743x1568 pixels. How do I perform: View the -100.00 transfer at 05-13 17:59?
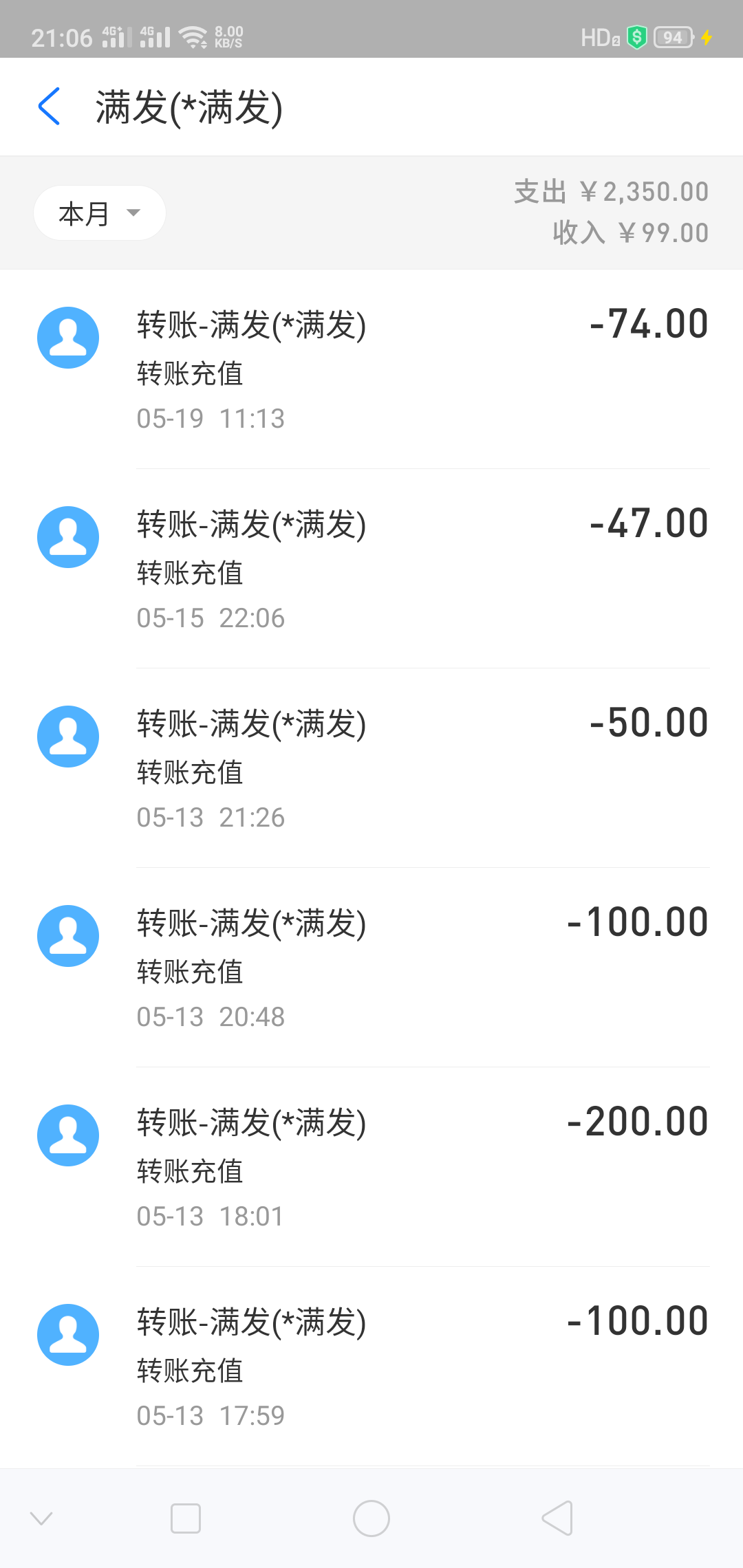371,1366
